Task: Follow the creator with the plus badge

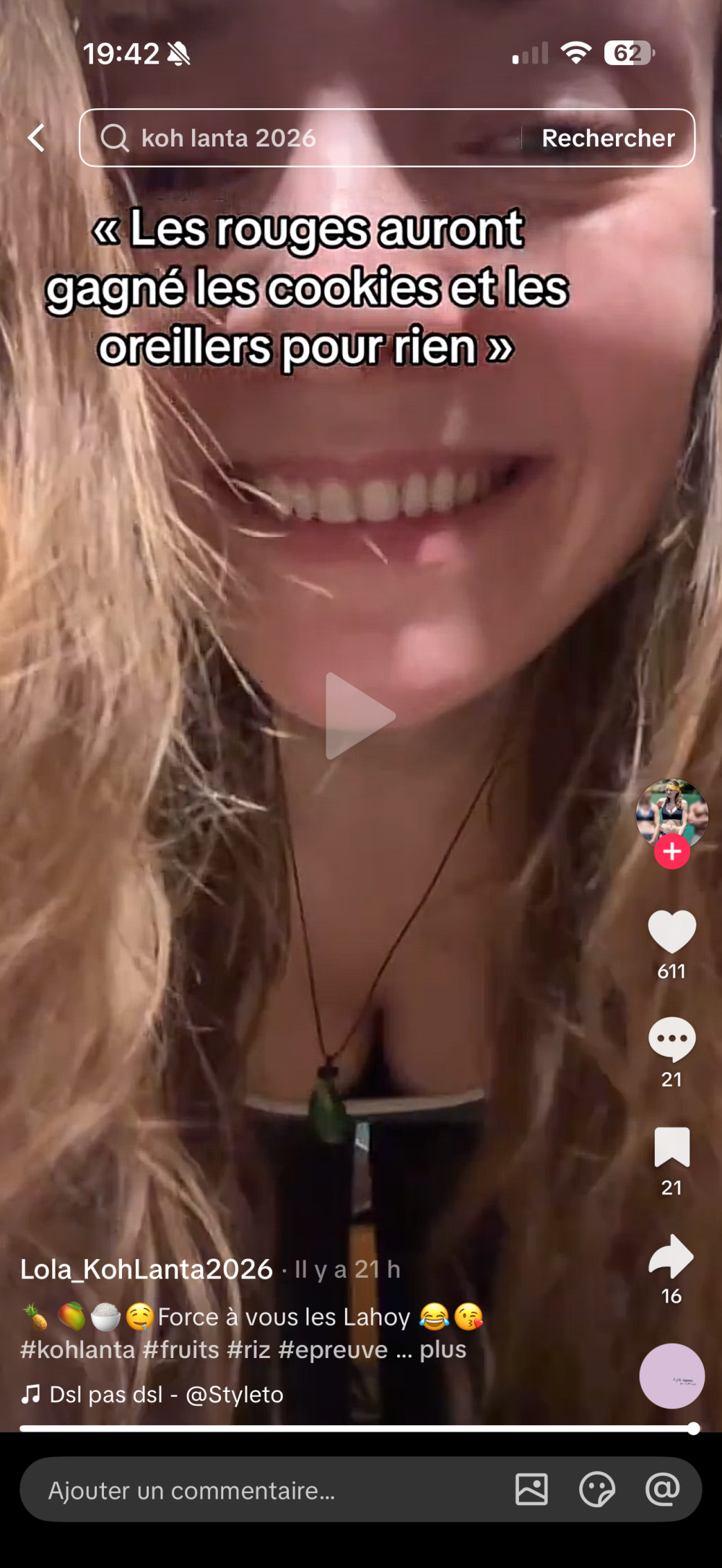Action: 671,852
